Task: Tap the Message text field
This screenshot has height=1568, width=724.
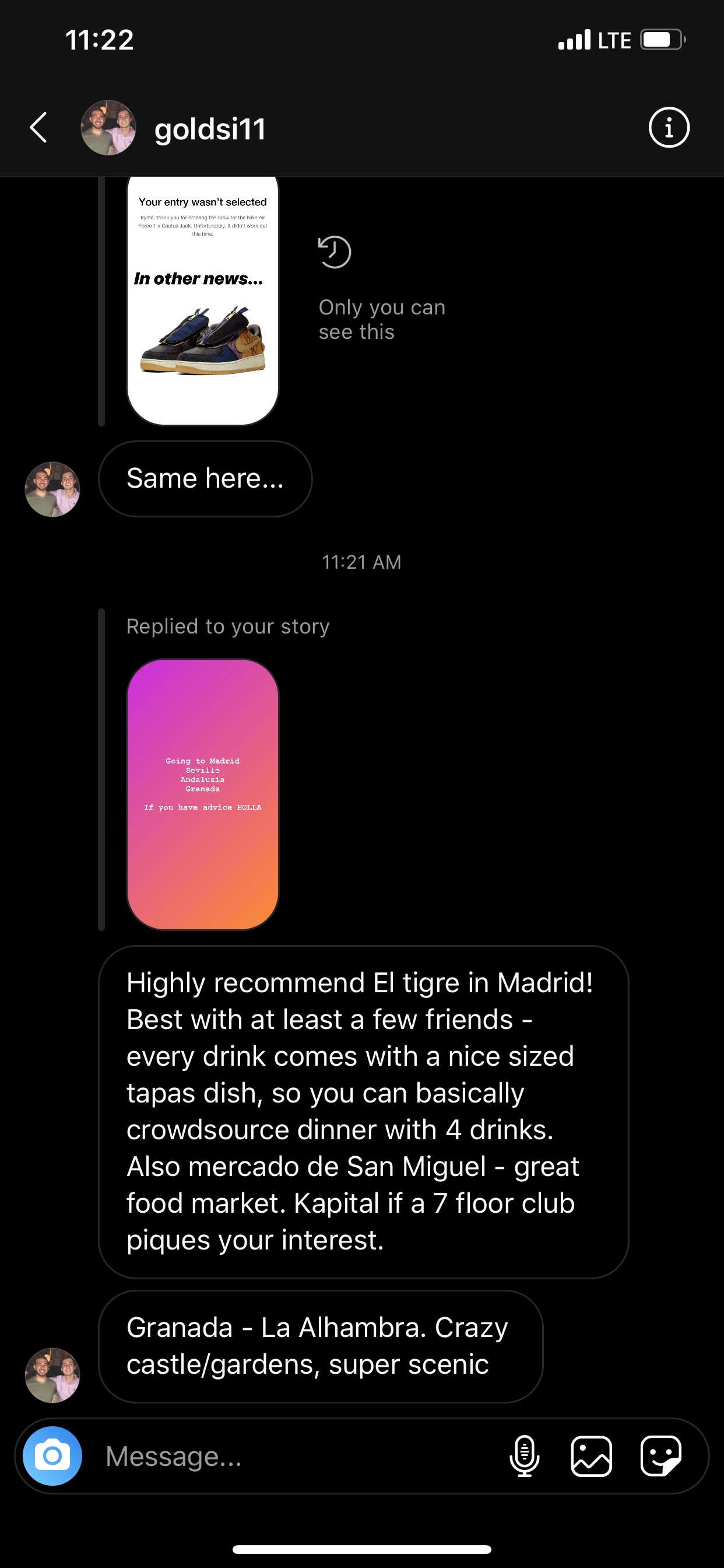Action: [x=298, y=1456]
